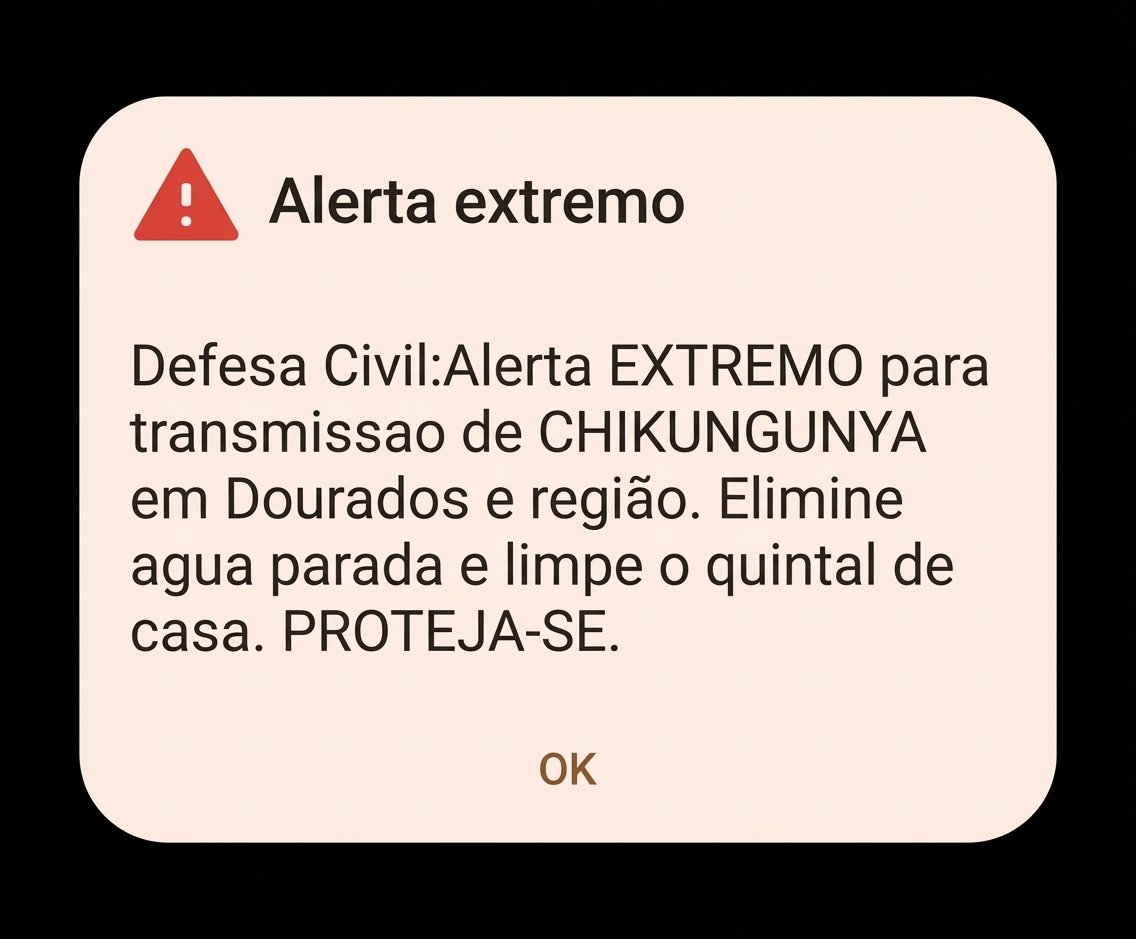Dismiss the extreme alert with OK

coord(567,769)
